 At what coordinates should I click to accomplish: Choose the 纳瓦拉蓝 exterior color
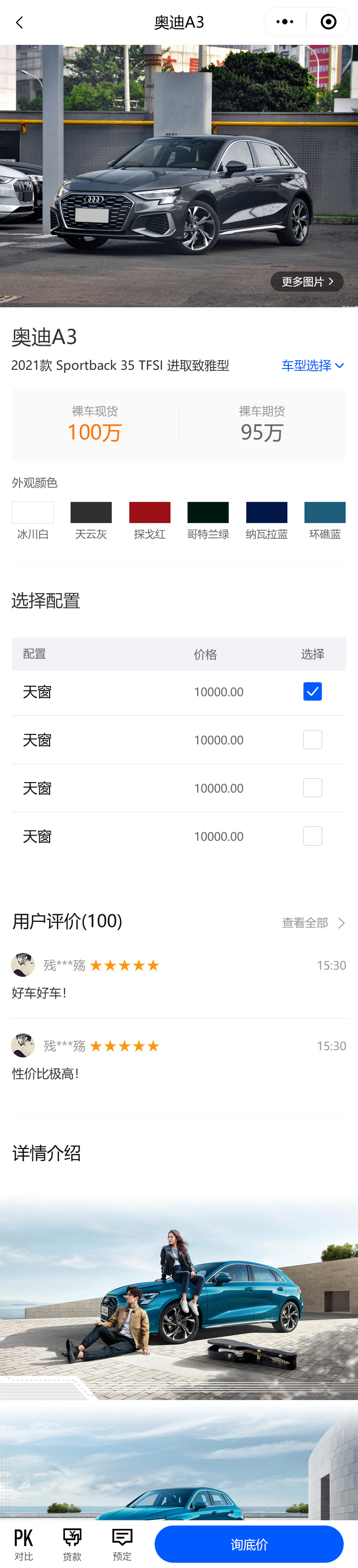pos(267,512)
